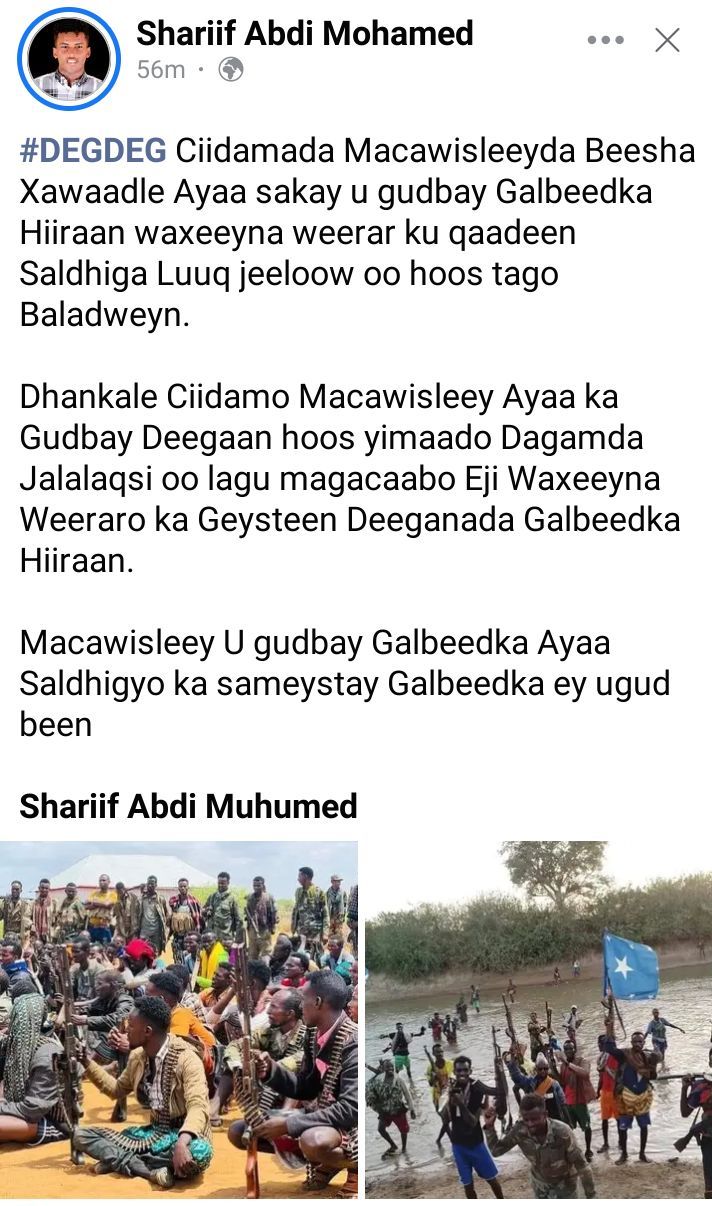
Task: Open Shariif Abdi Mohamed's profile name link
Action: tap(304, 33)
